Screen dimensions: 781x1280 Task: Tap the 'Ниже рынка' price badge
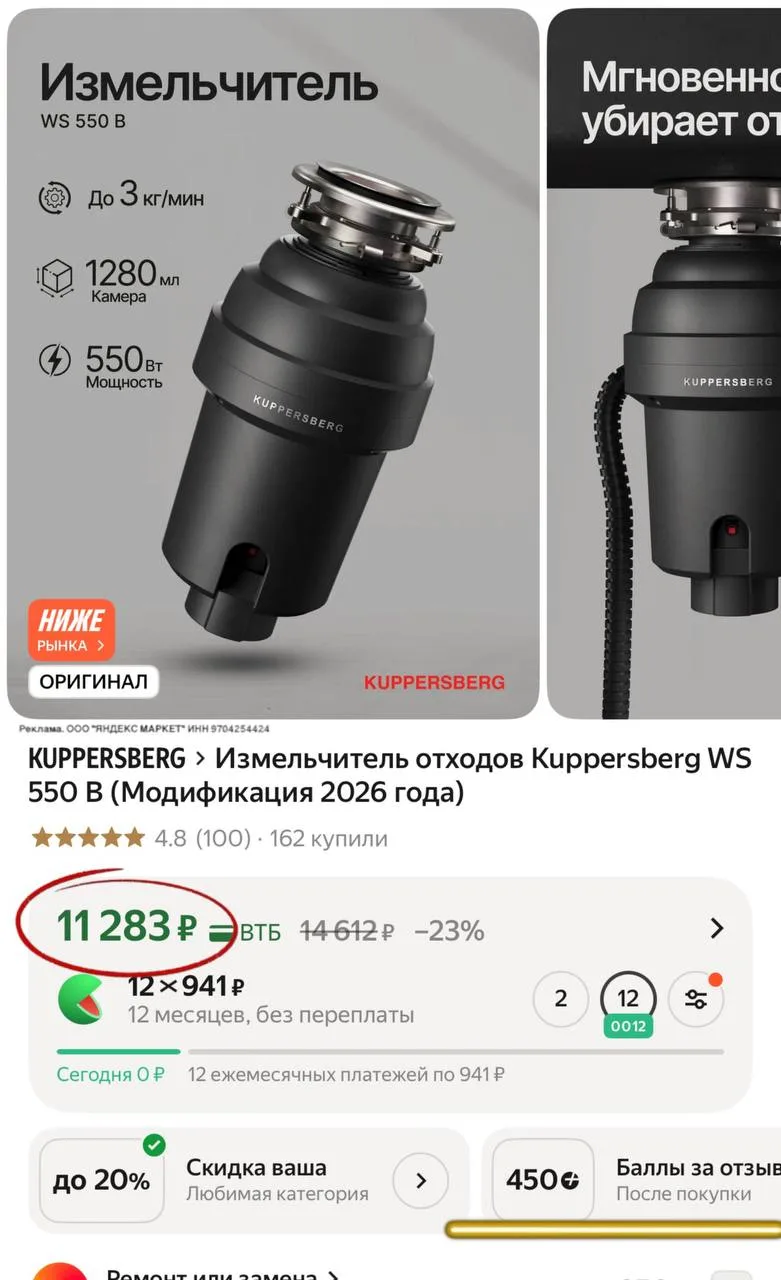(x=71, y=630)
